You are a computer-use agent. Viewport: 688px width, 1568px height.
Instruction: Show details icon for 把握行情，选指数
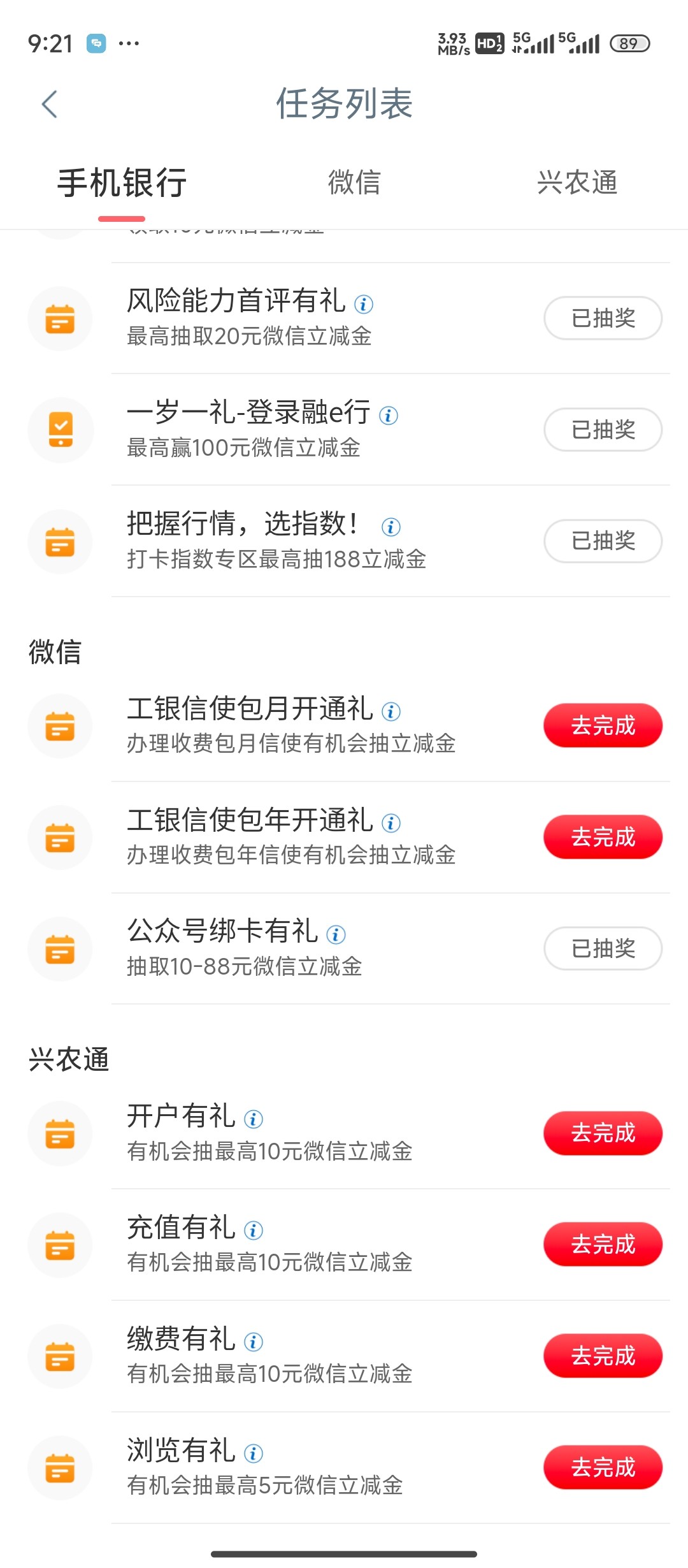[391, 527]
